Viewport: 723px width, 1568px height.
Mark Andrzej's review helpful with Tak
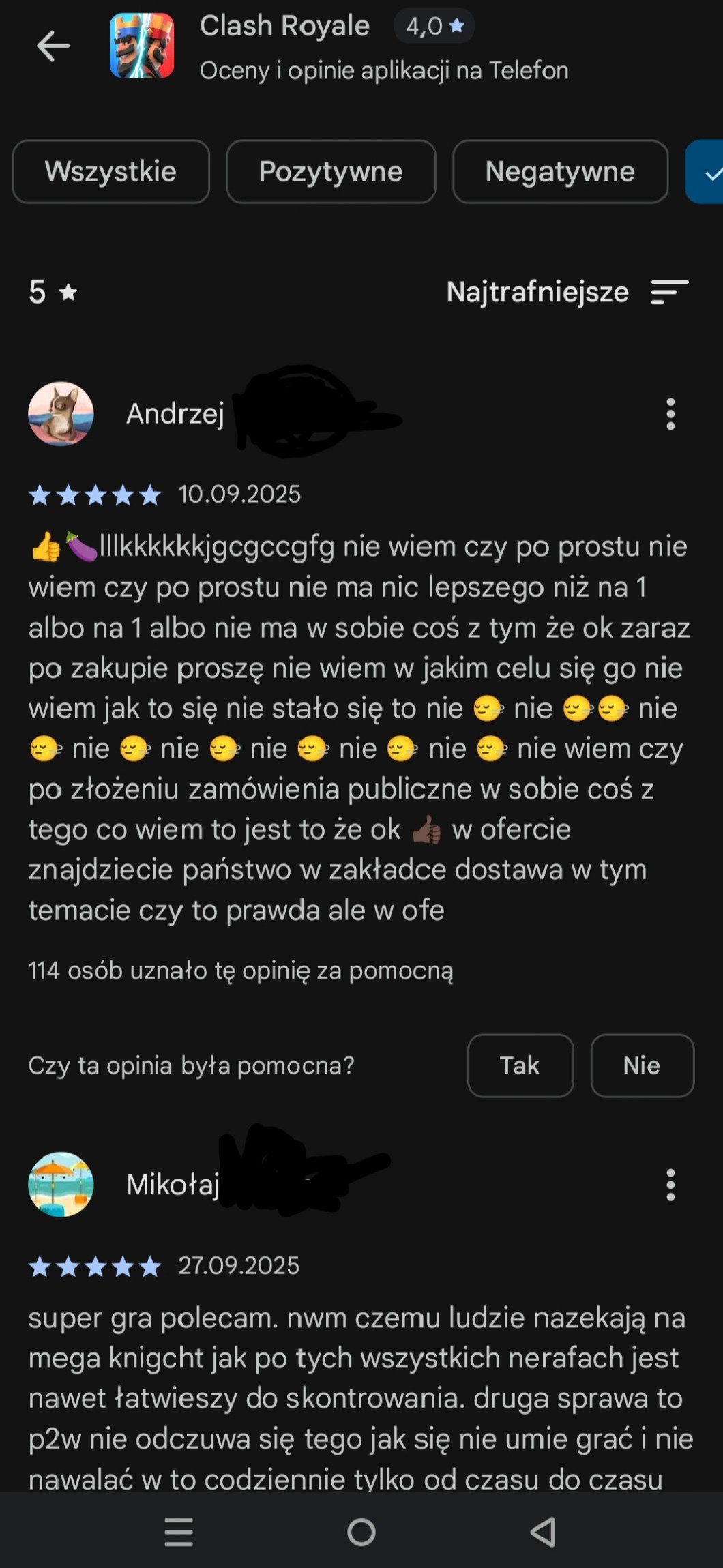[x=520, y=1065]
